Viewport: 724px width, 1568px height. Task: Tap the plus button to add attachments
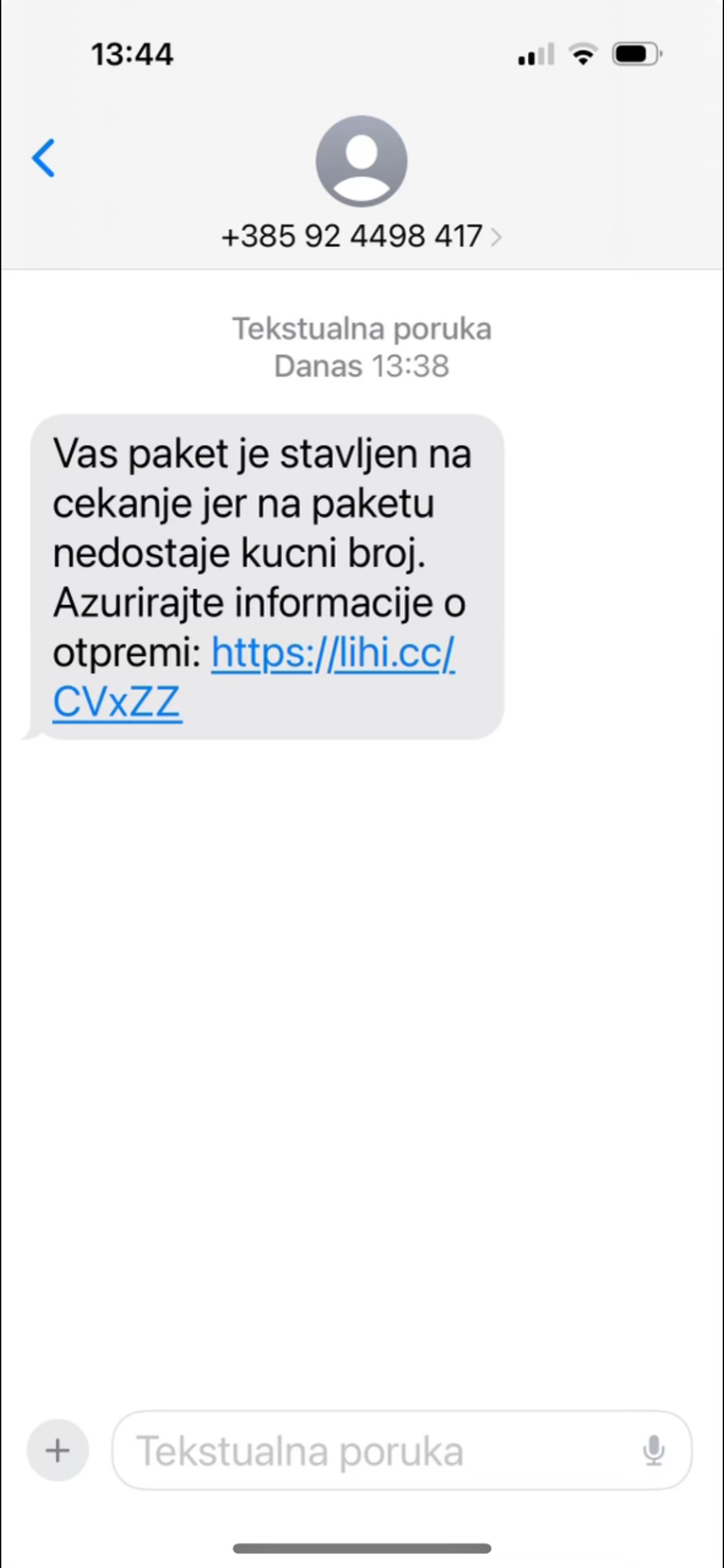click(x=58, y=1450)
